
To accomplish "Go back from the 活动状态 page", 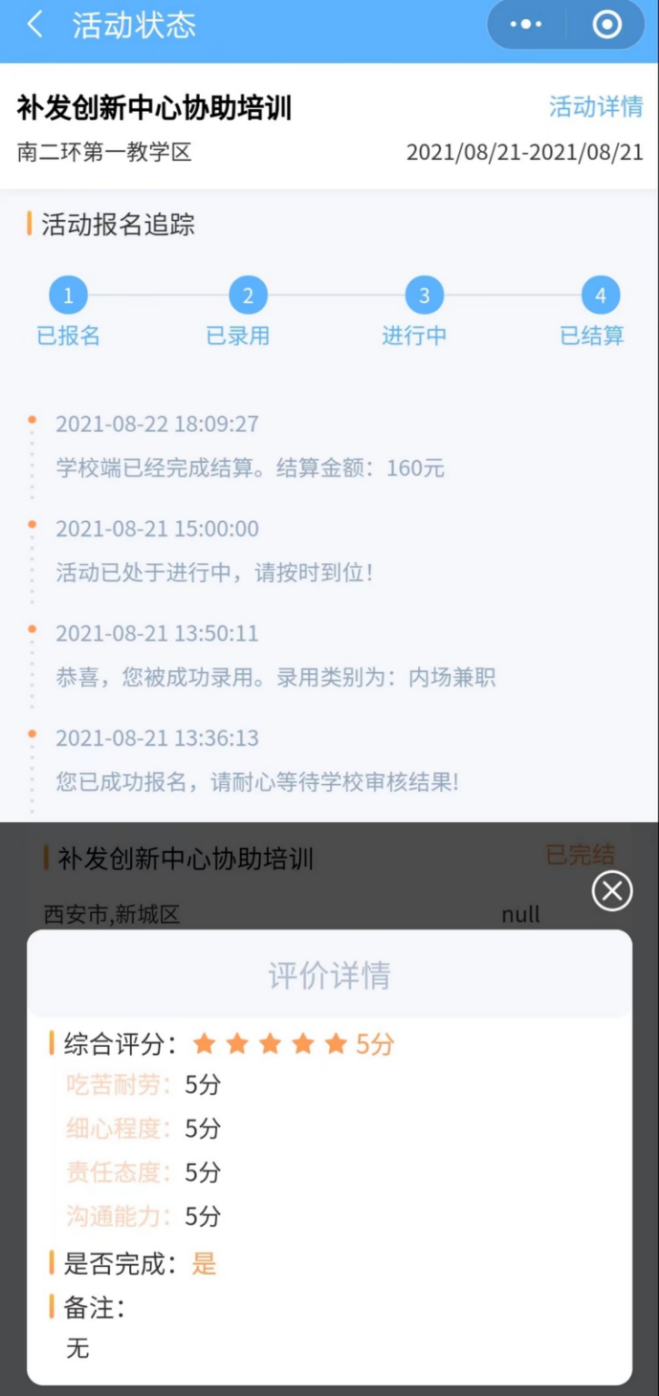I will coord(35,25).
